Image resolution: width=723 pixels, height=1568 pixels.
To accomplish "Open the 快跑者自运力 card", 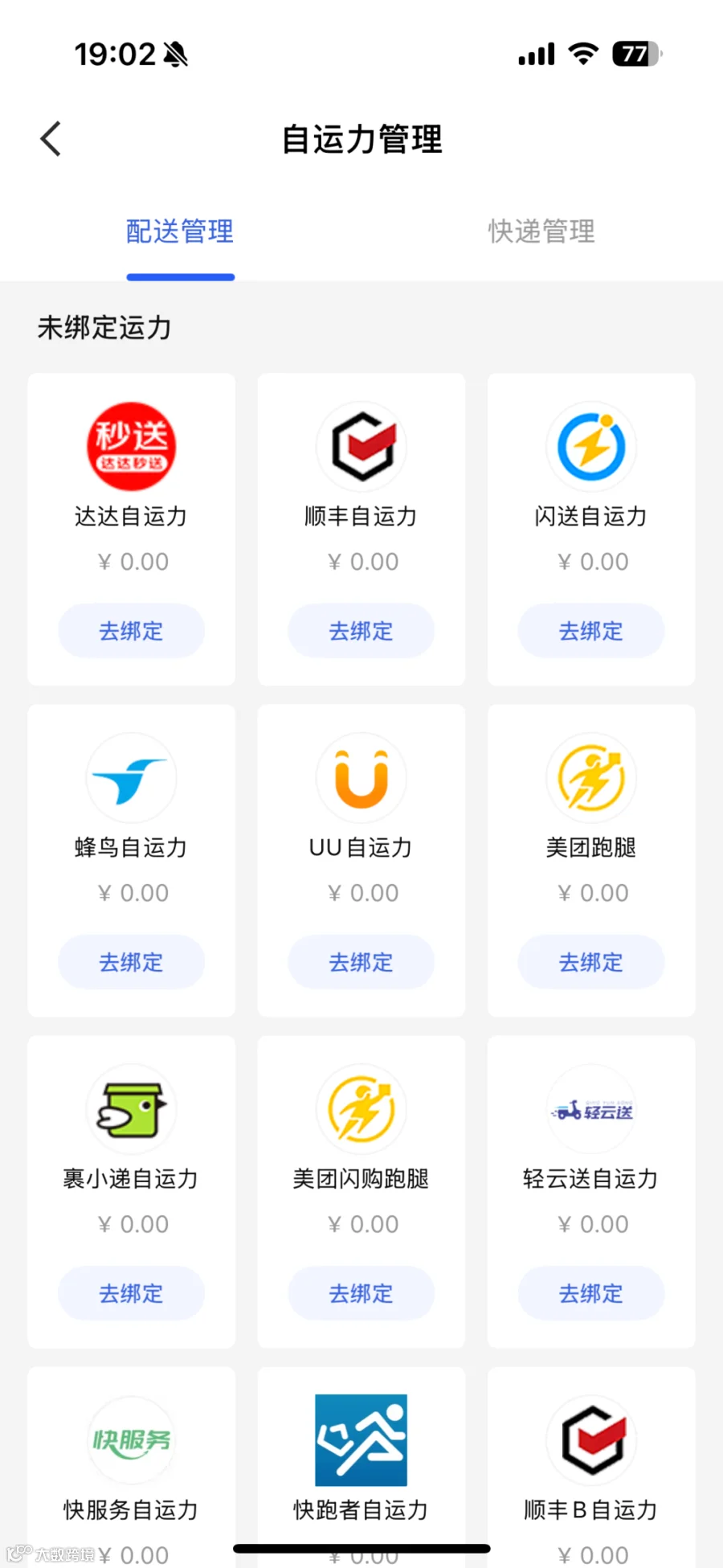I will pyautogui.click(x=361, y=1468).
